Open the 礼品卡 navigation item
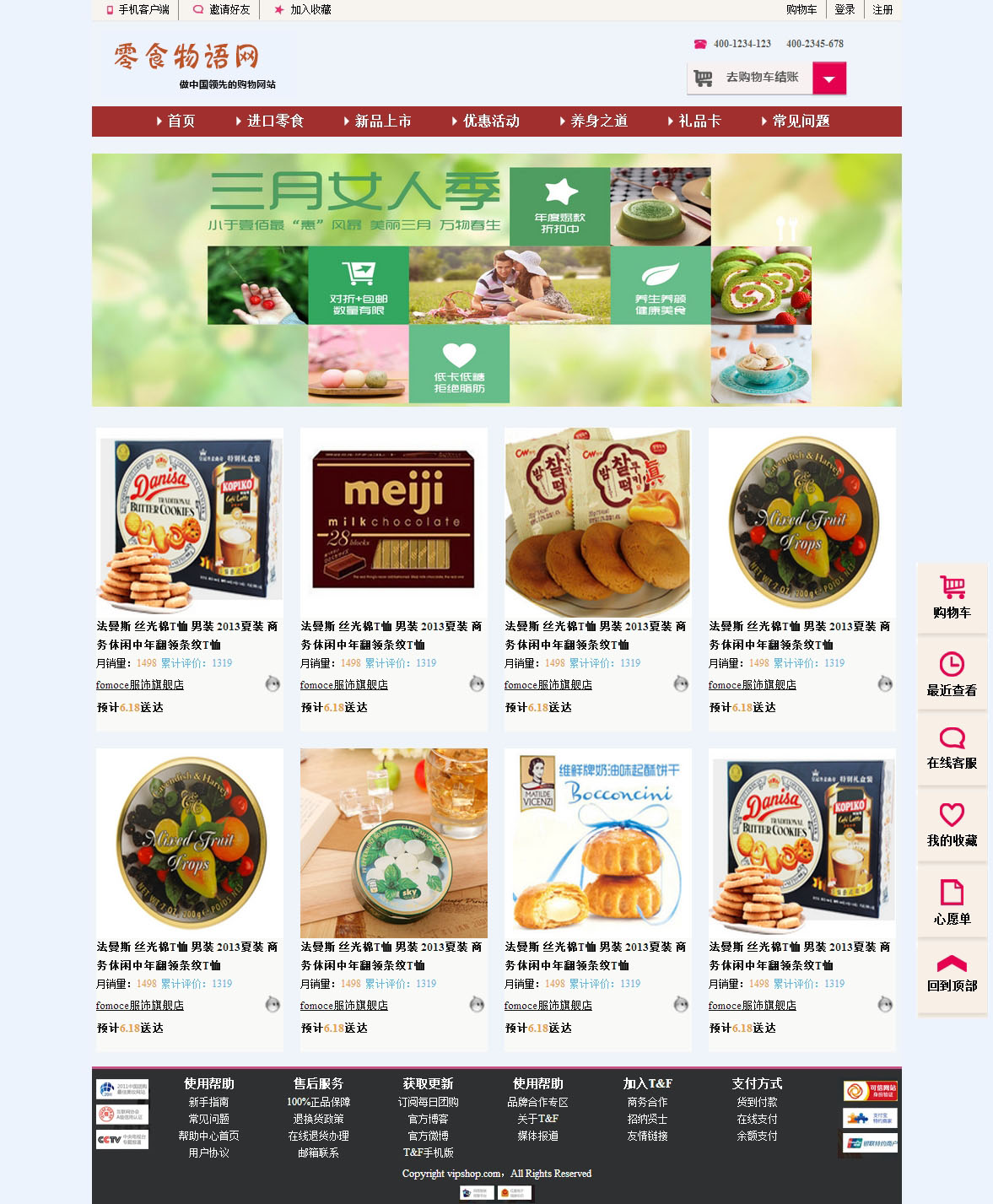The width and height of the screenshot is (993, 1204). point(699,121)
